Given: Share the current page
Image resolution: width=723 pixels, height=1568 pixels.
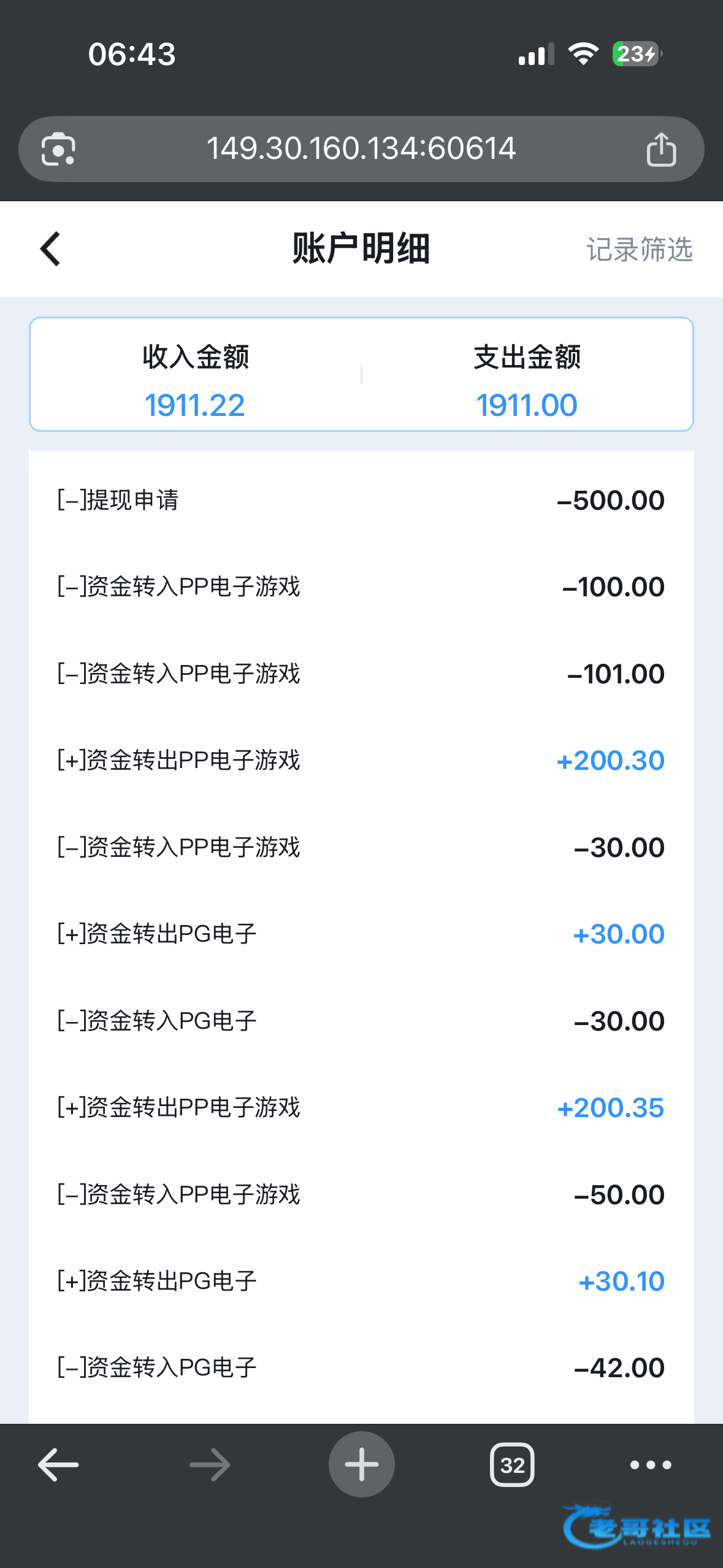Looking at the screenshot, I should [x=661, y=149].
